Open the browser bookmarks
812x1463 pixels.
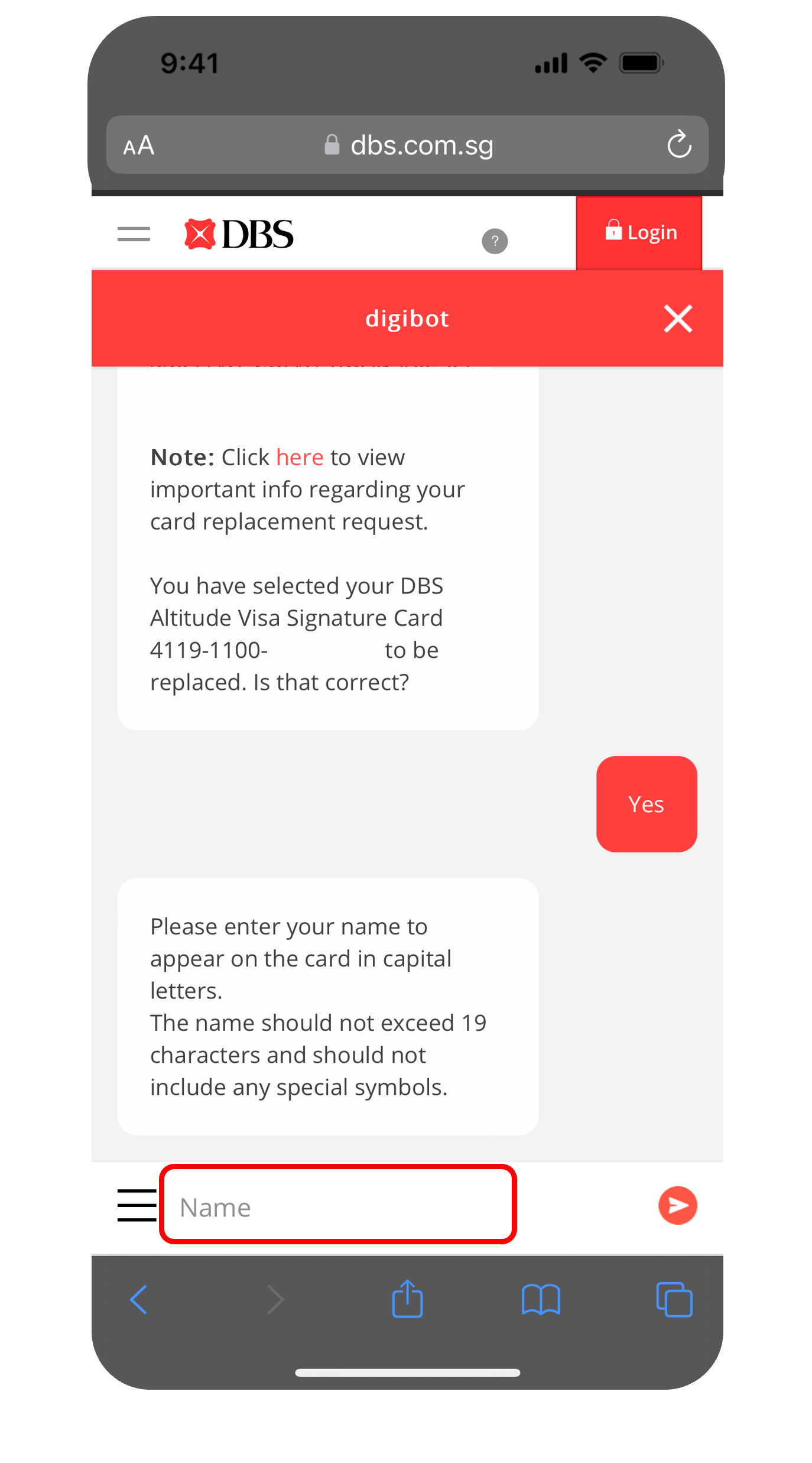click(540, 1300)
